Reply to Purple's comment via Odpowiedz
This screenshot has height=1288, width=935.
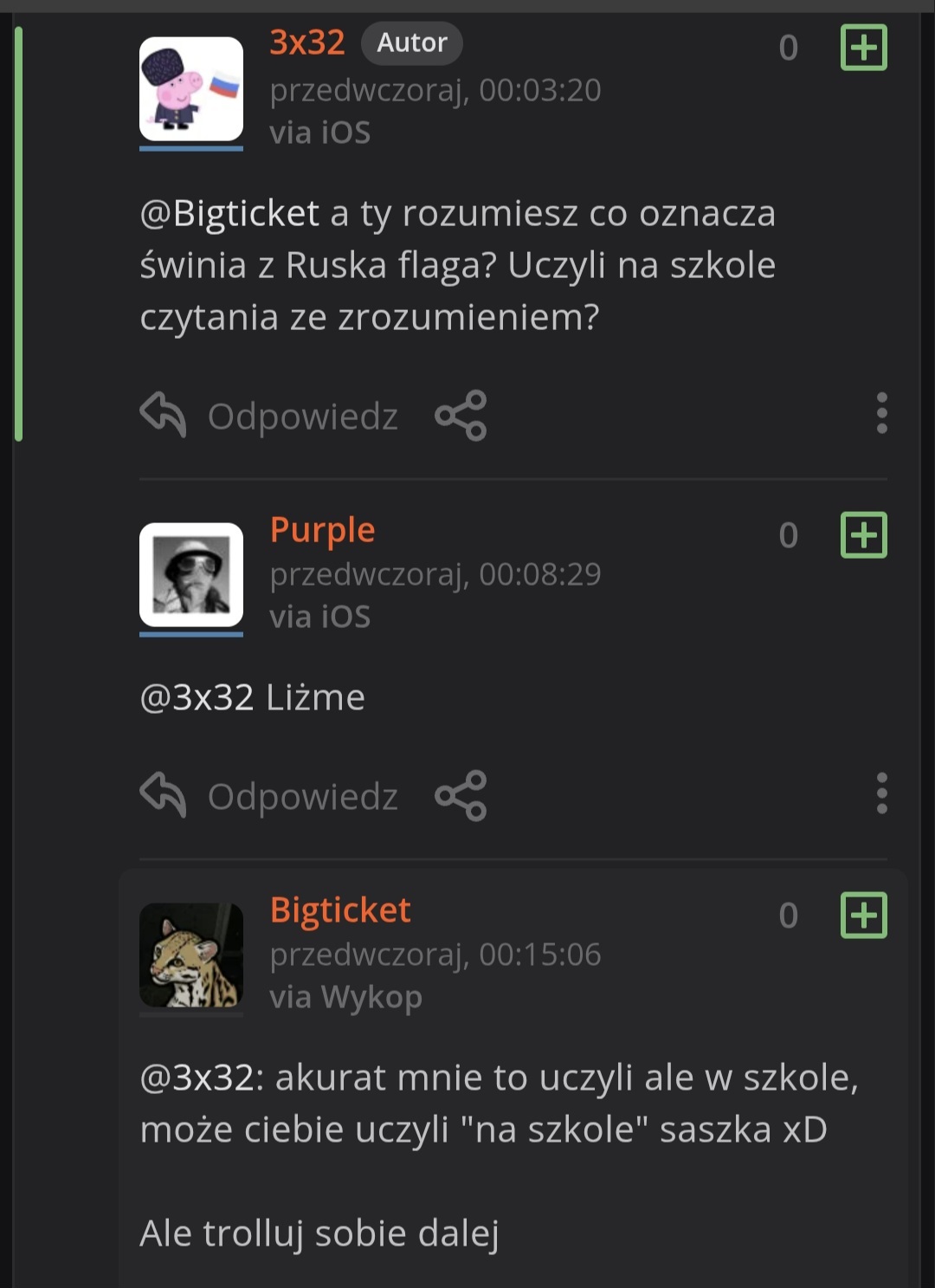pos(270,796)
